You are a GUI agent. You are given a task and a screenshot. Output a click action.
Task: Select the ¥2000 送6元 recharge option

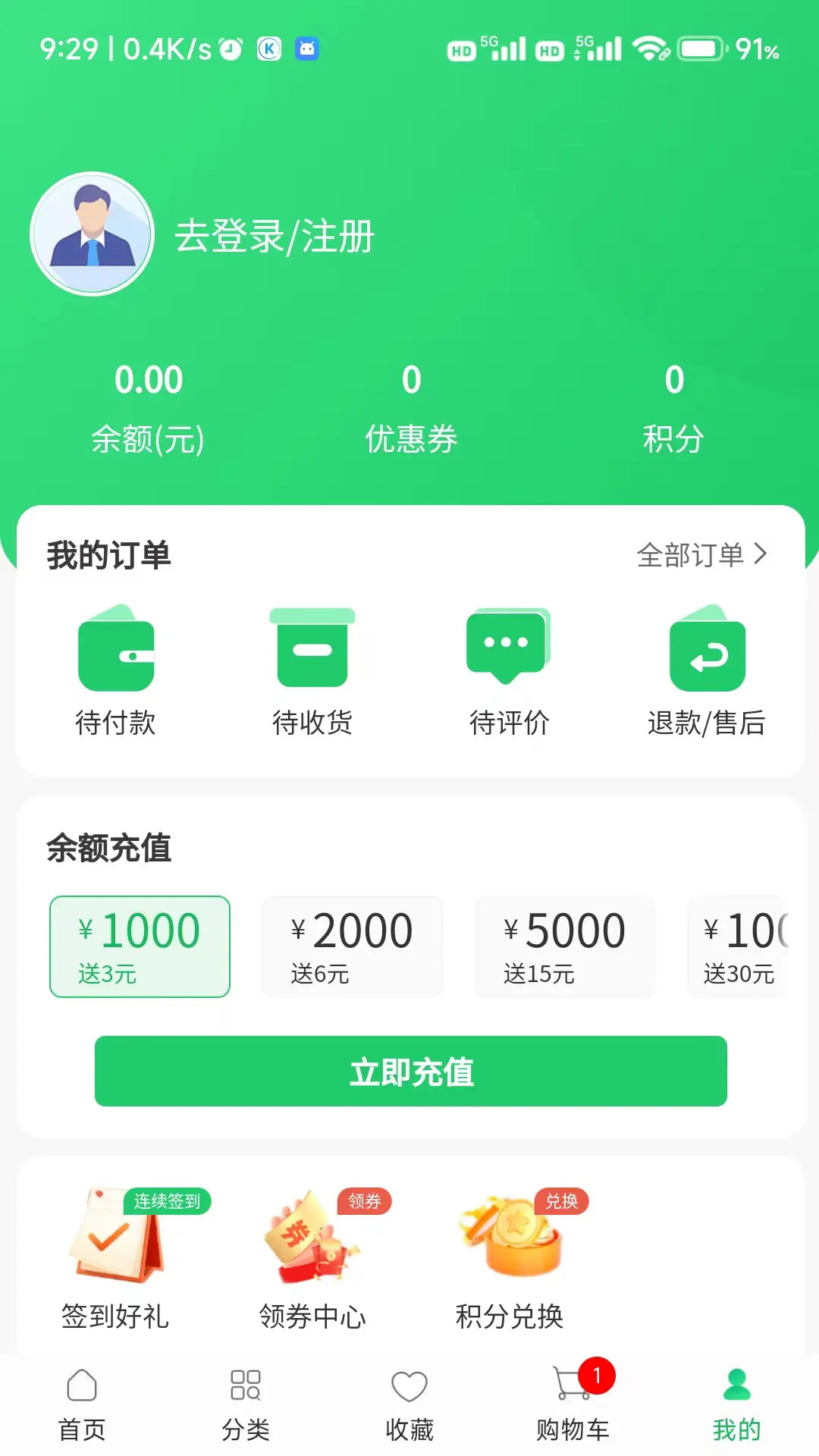tap(352, 946)
